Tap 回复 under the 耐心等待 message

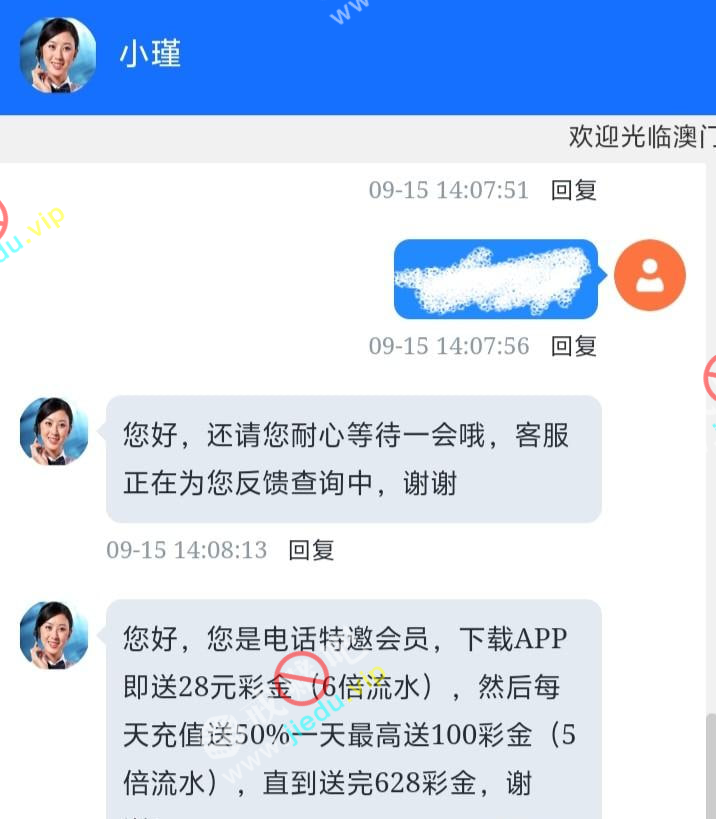(311, 550)
